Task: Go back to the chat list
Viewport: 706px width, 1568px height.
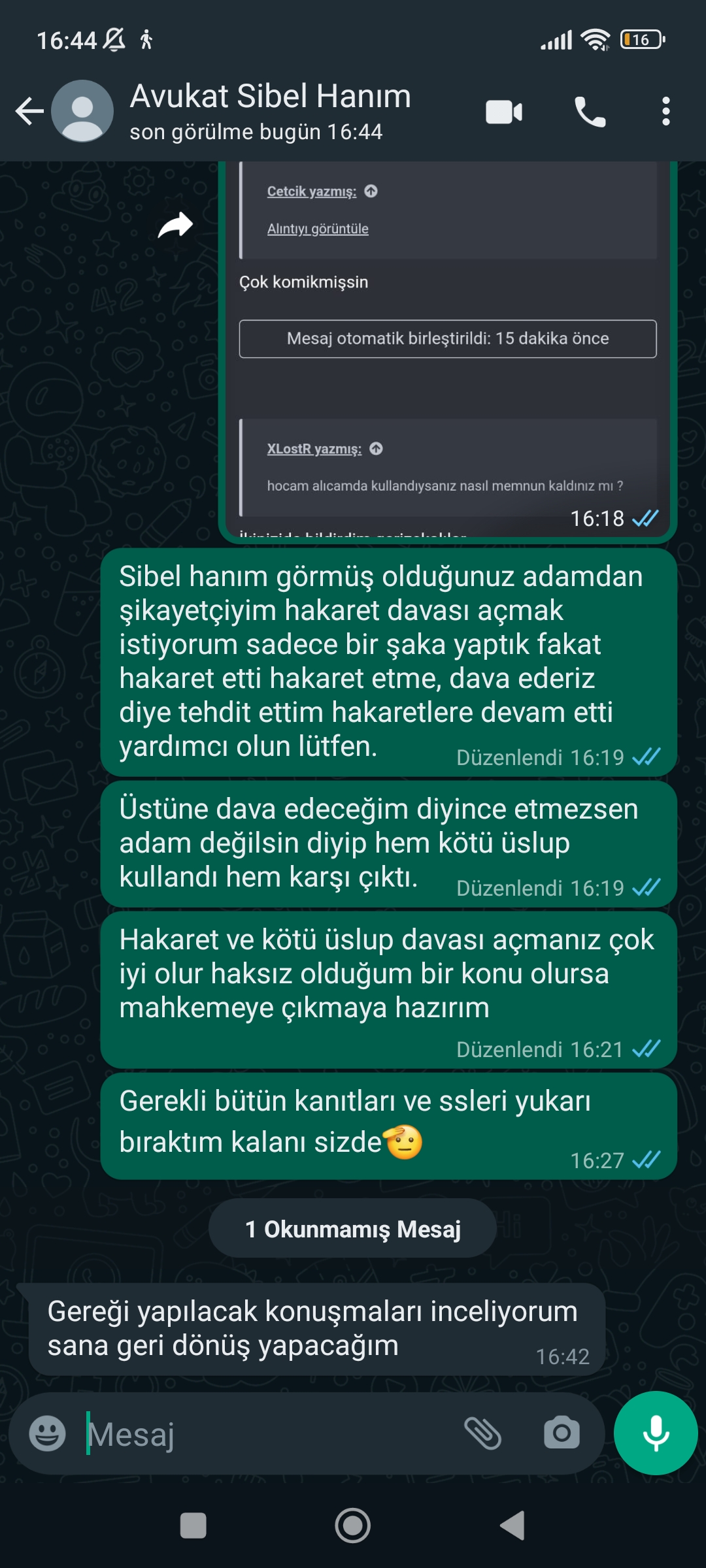Action: 29,111
